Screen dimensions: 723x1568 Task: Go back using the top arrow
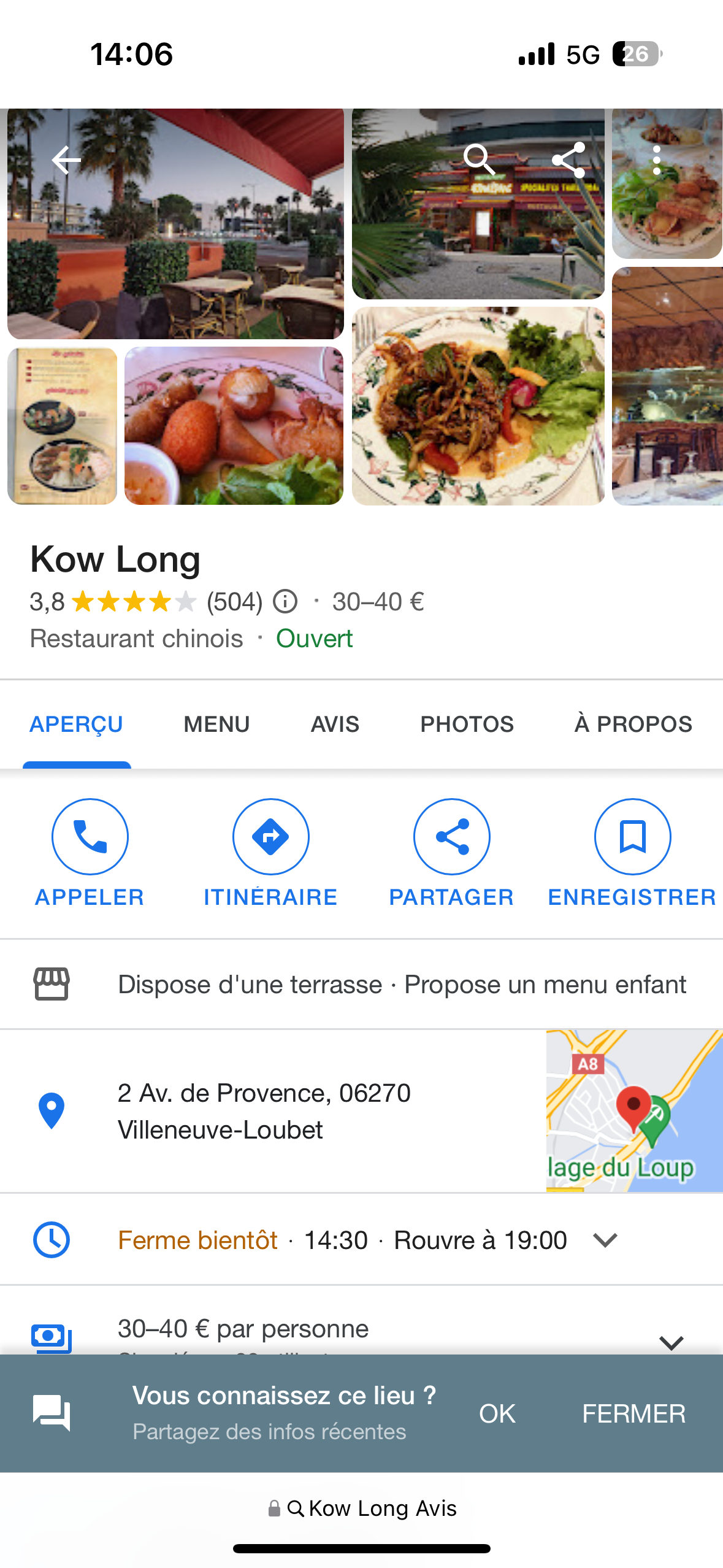pyautogui.click(x=66, y=161)
